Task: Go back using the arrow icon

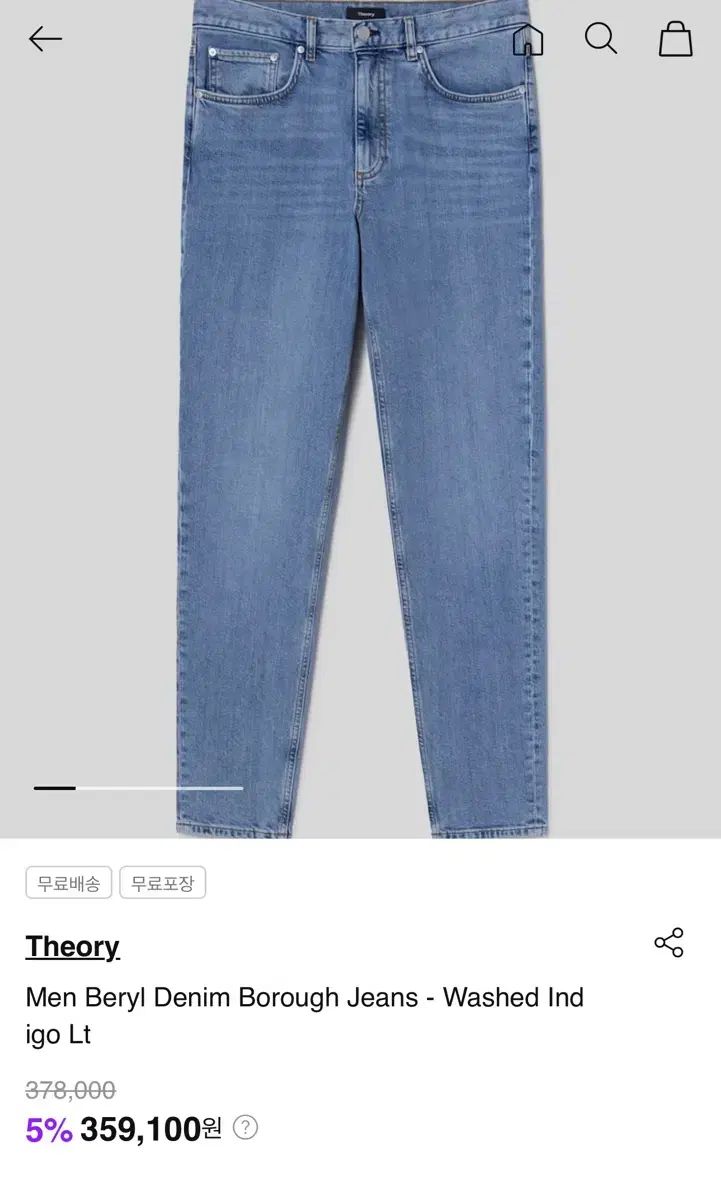Action: coord(45,39)
